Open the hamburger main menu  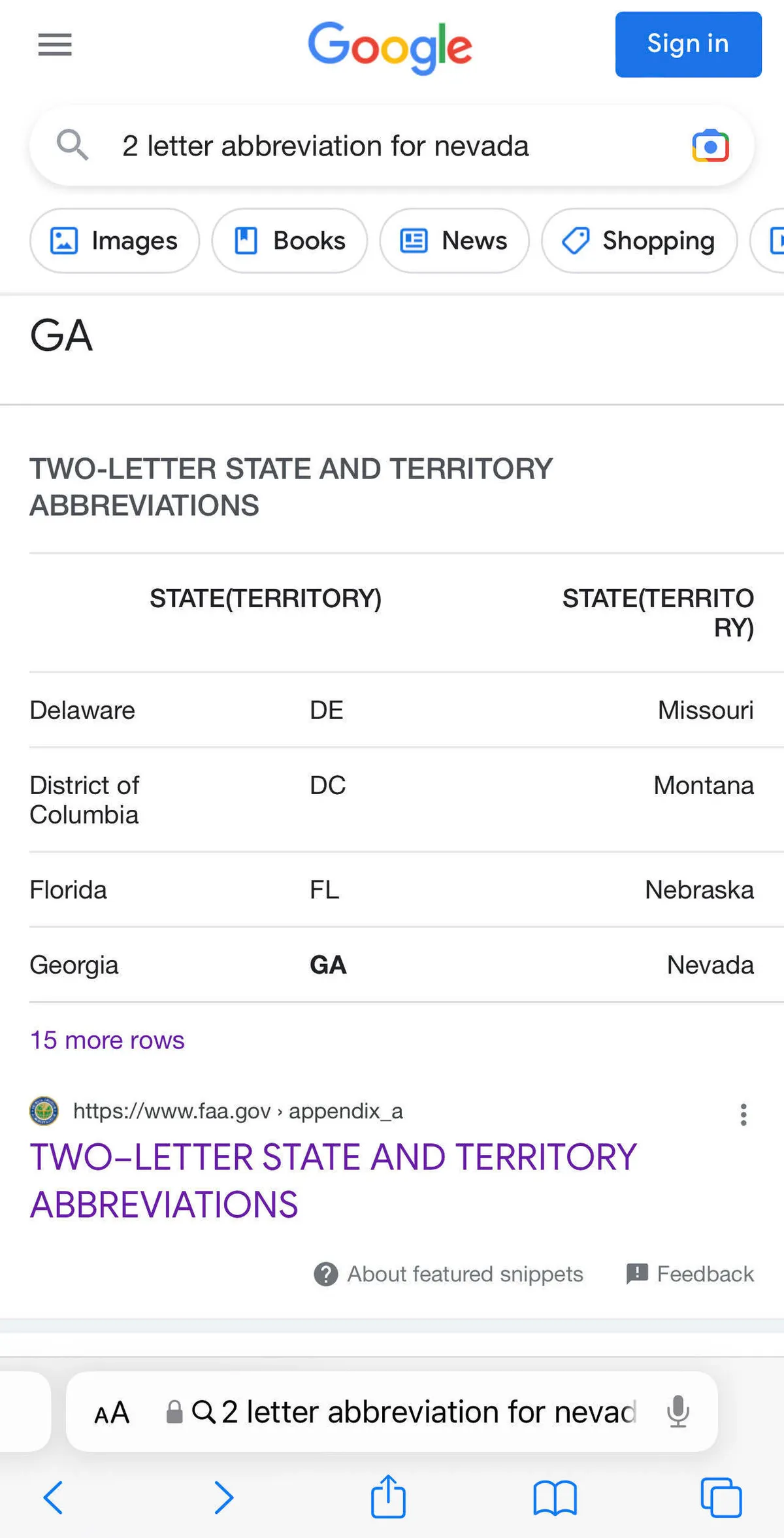coord(55,45)
